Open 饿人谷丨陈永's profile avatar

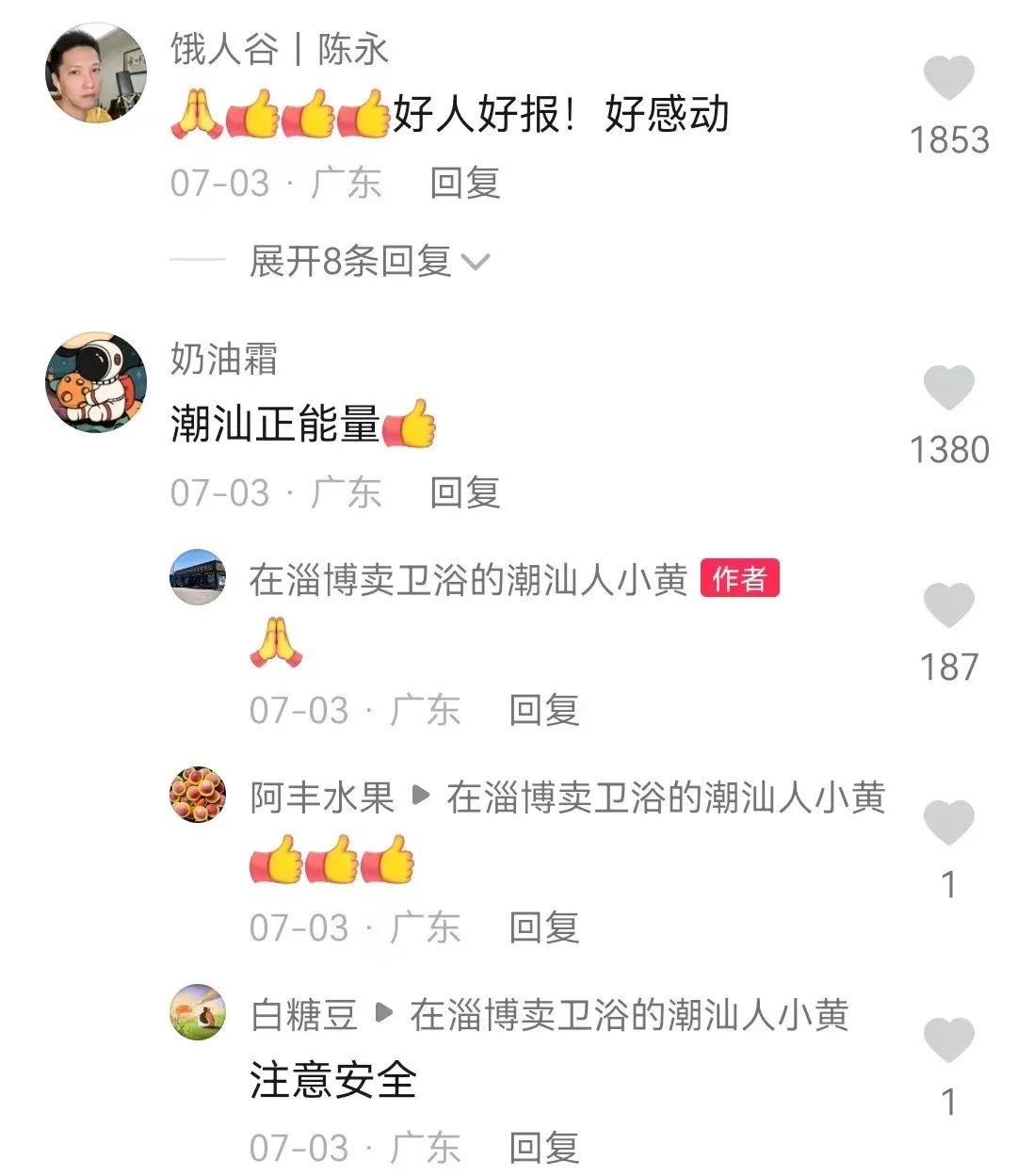96,73
